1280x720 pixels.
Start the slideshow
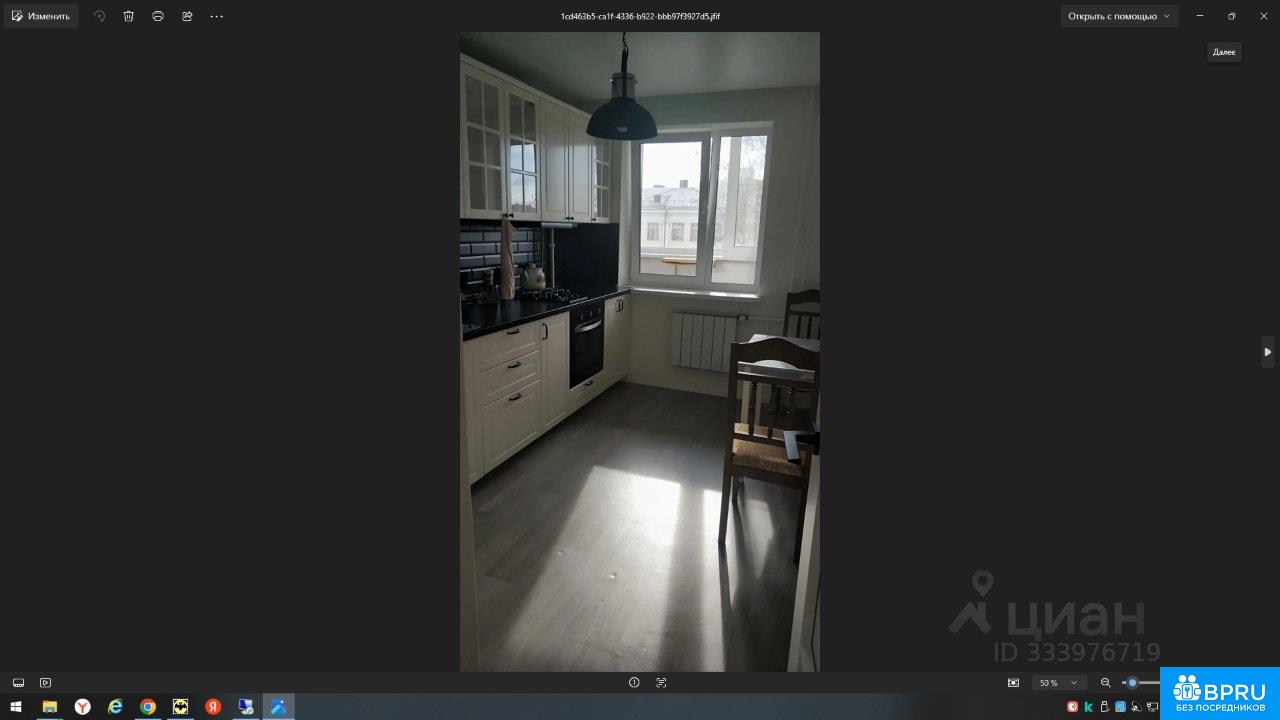[45, 683]
